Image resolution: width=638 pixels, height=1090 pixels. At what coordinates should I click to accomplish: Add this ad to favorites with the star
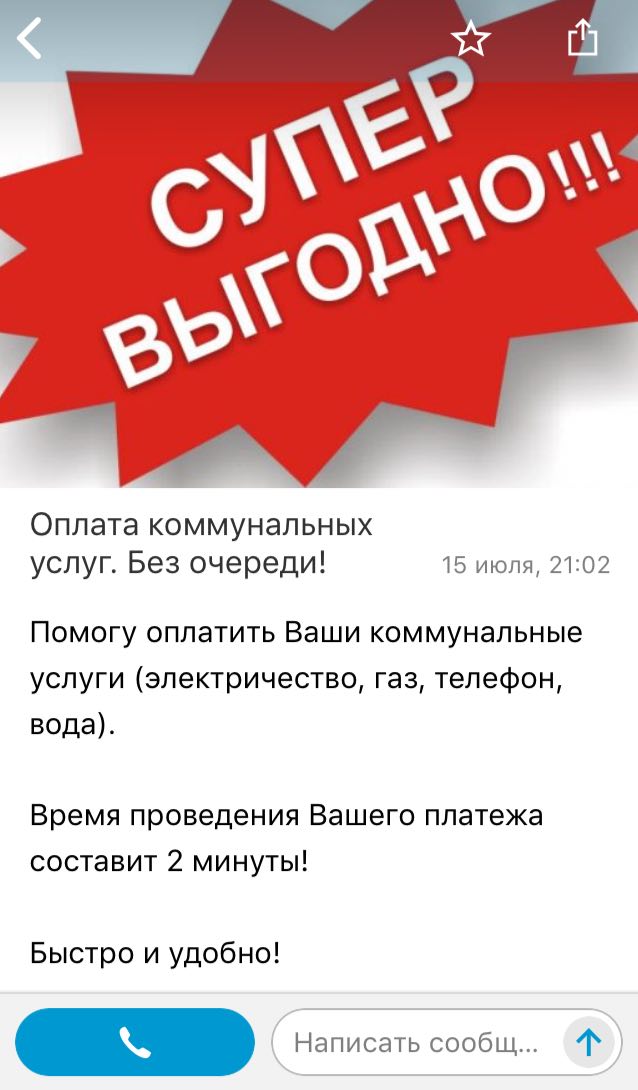(471, 38)
